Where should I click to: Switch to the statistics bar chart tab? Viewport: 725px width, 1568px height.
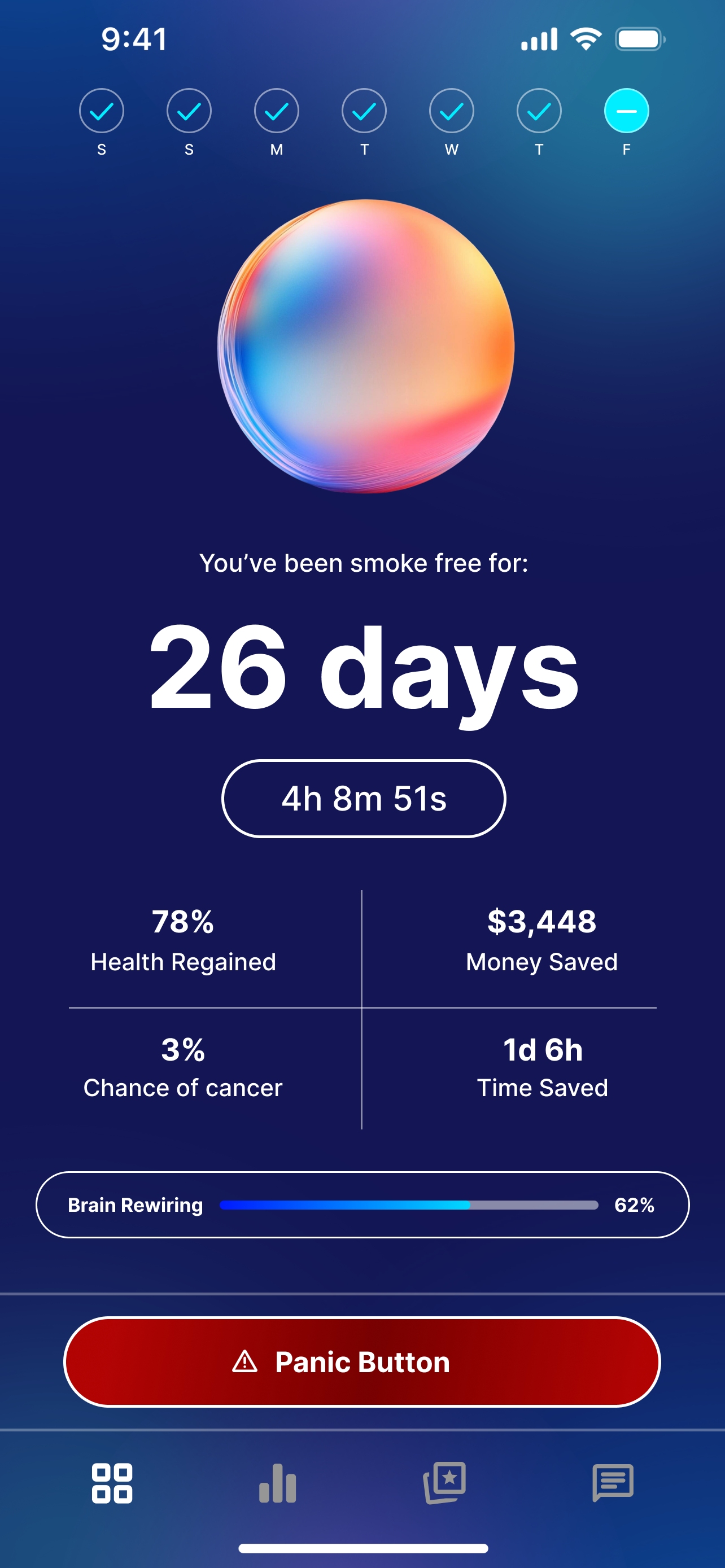[x=278, y=1483]
